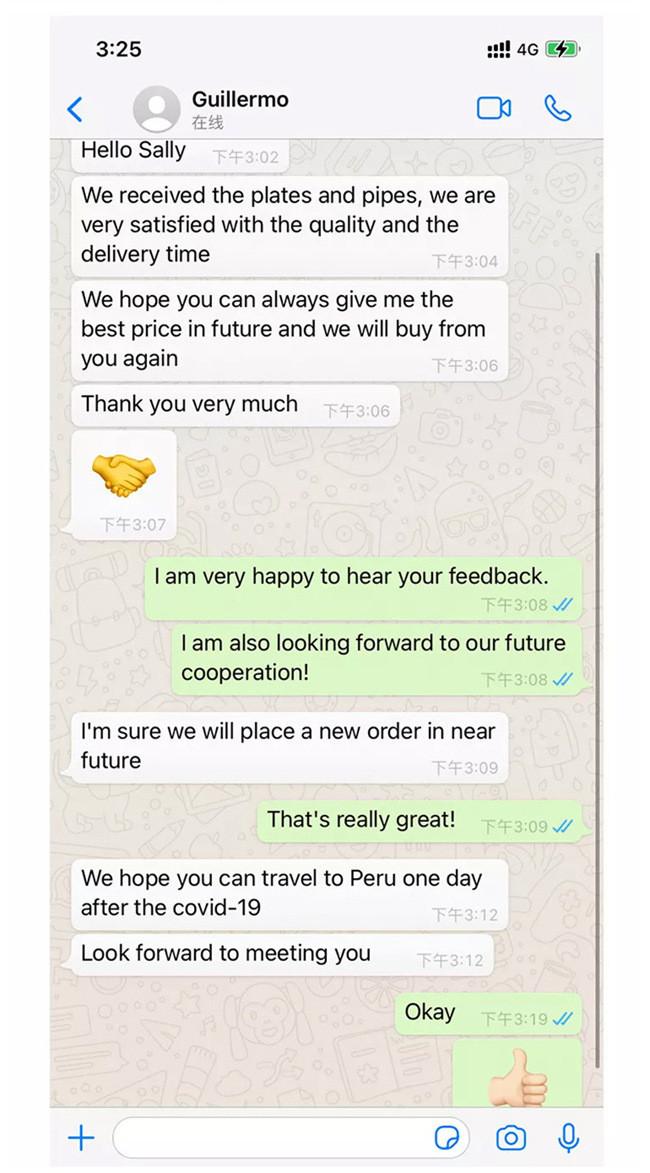Image resolution: width=650 pixels, height=1173 pixels.
Task: Open the camera to take a photo
Action: tap(511, 1137)
